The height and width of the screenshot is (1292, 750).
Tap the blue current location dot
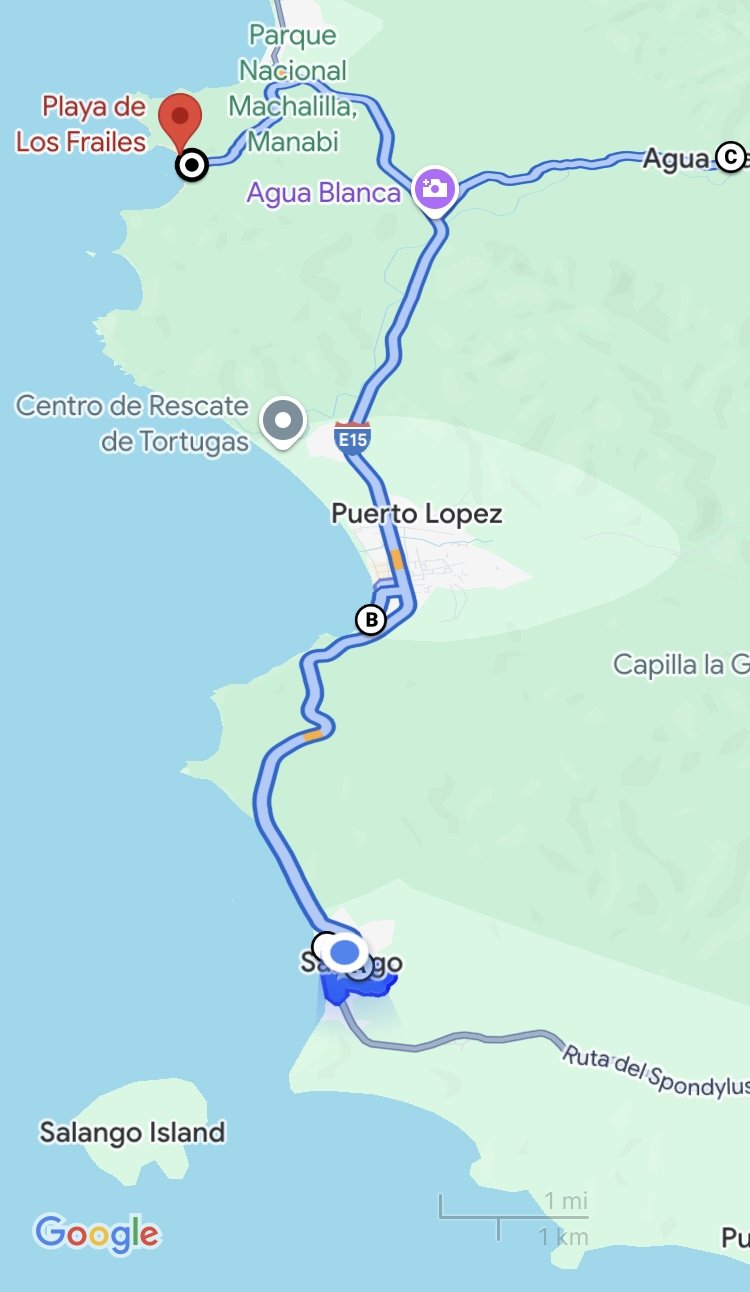pos(345,952)
